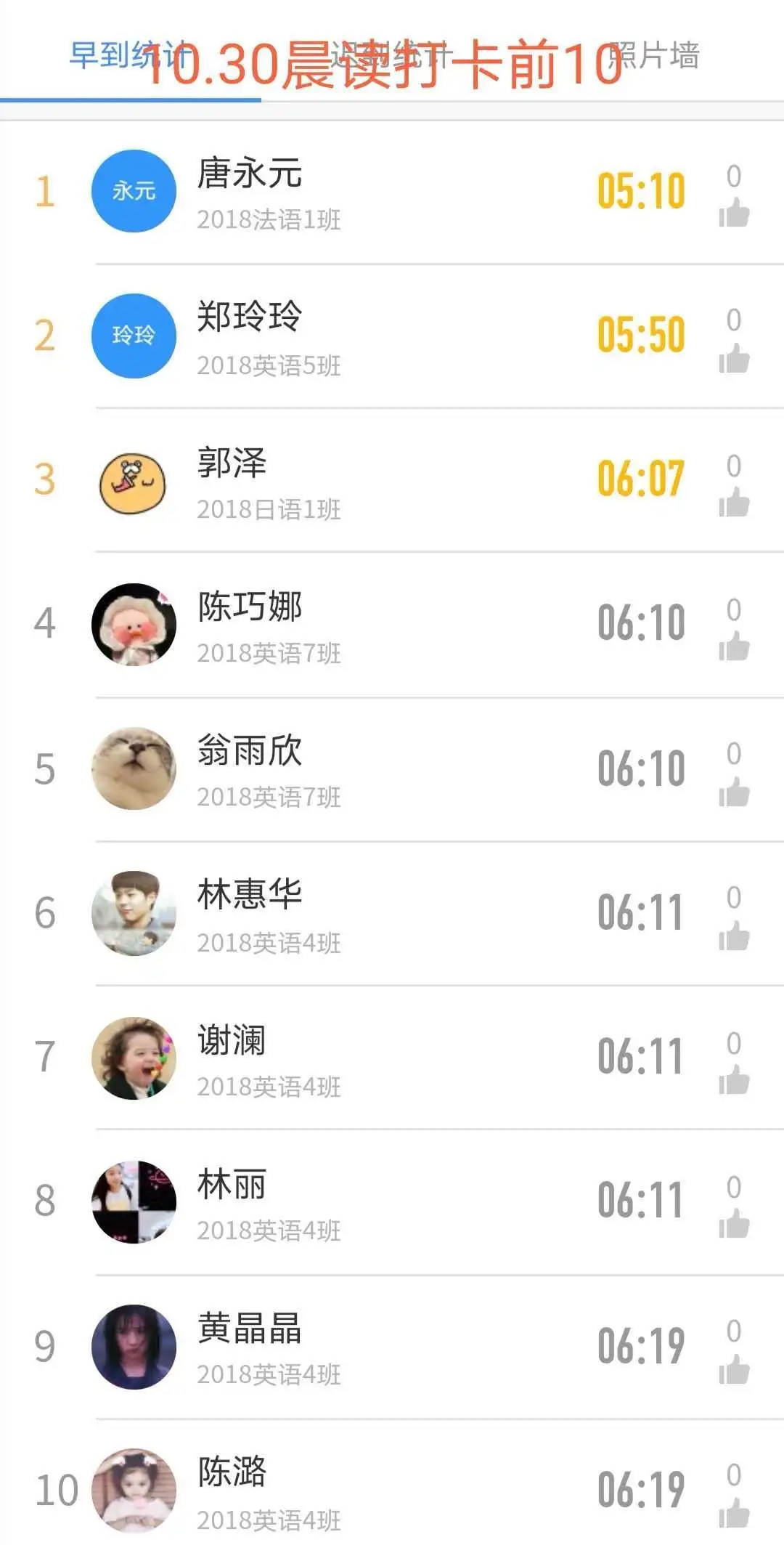Like 黄晶晶's 06:19 check-in
Viewport: 784px width, 1545px height.
tap(734, 1368)
